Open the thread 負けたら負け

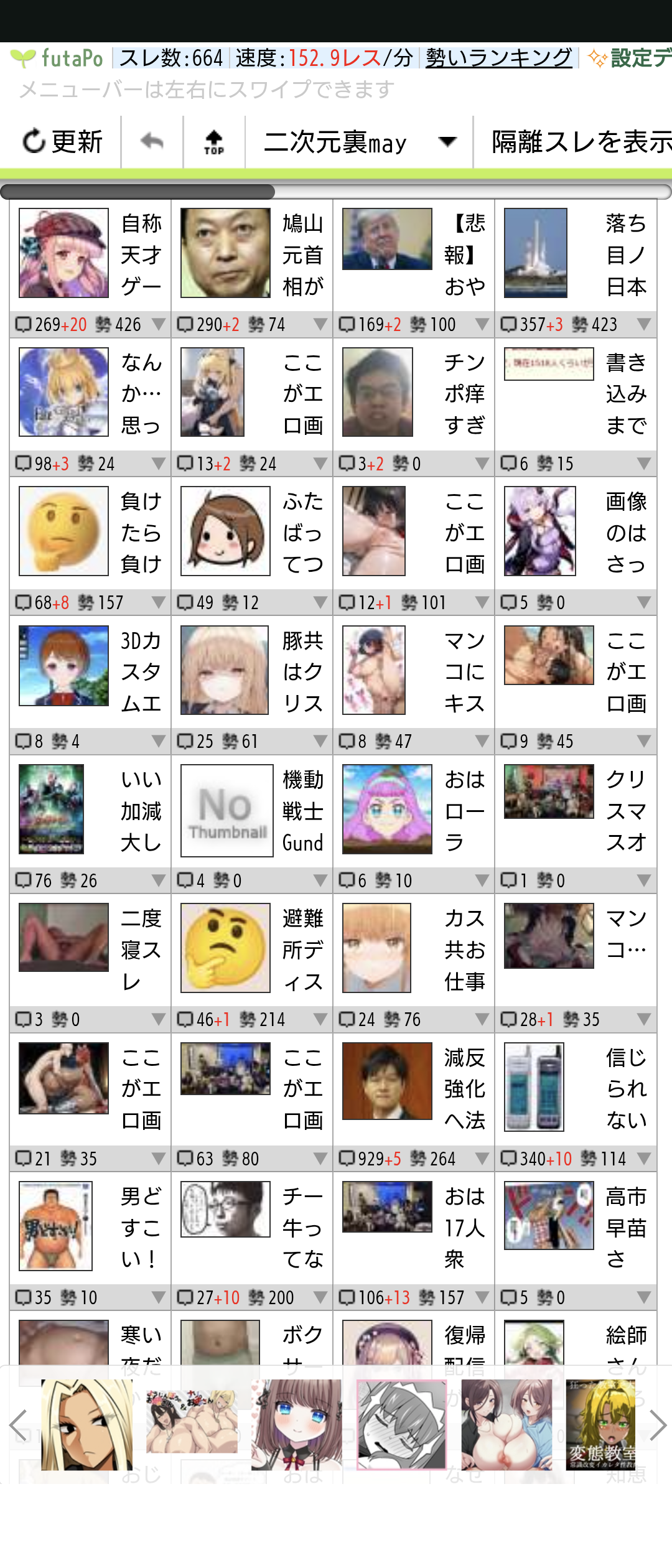tap(90, 532)
